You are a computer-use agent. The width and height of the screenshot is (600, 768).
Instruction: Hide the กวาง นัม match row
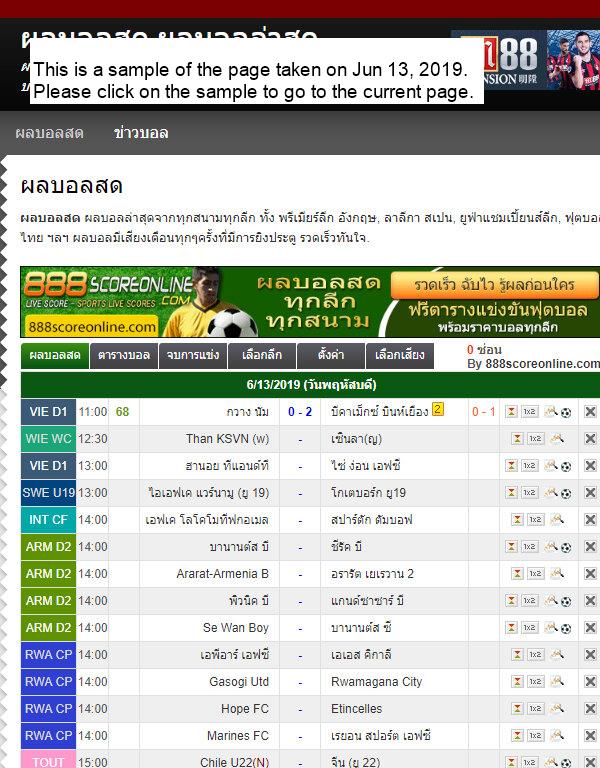coord(590,412)
